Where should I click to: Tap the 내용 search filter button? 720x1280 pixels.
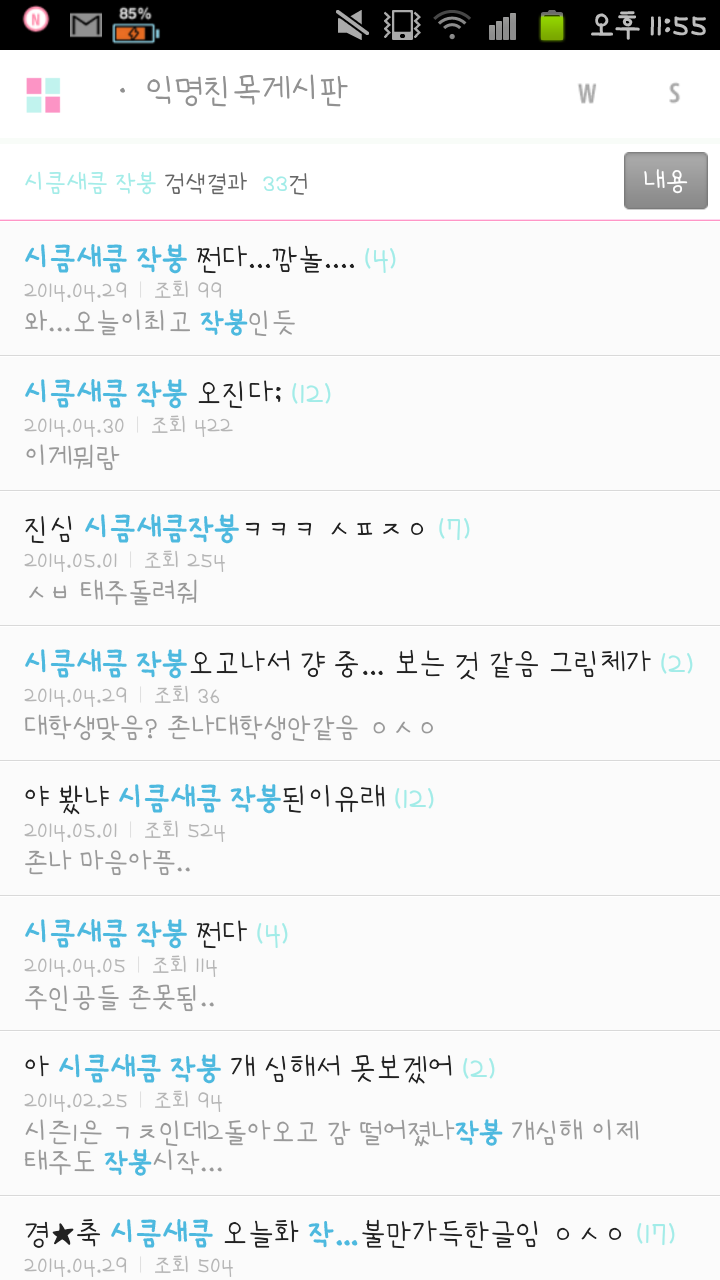click(665, 181)
